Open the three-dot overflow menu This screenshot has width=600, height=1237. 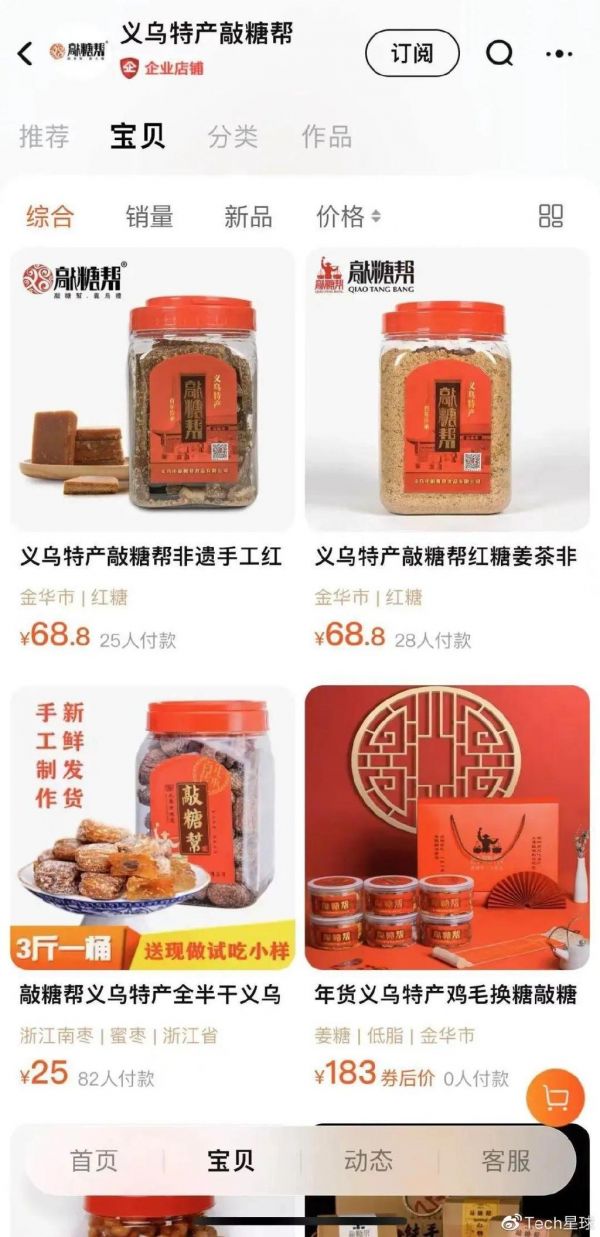pos(559,53)
